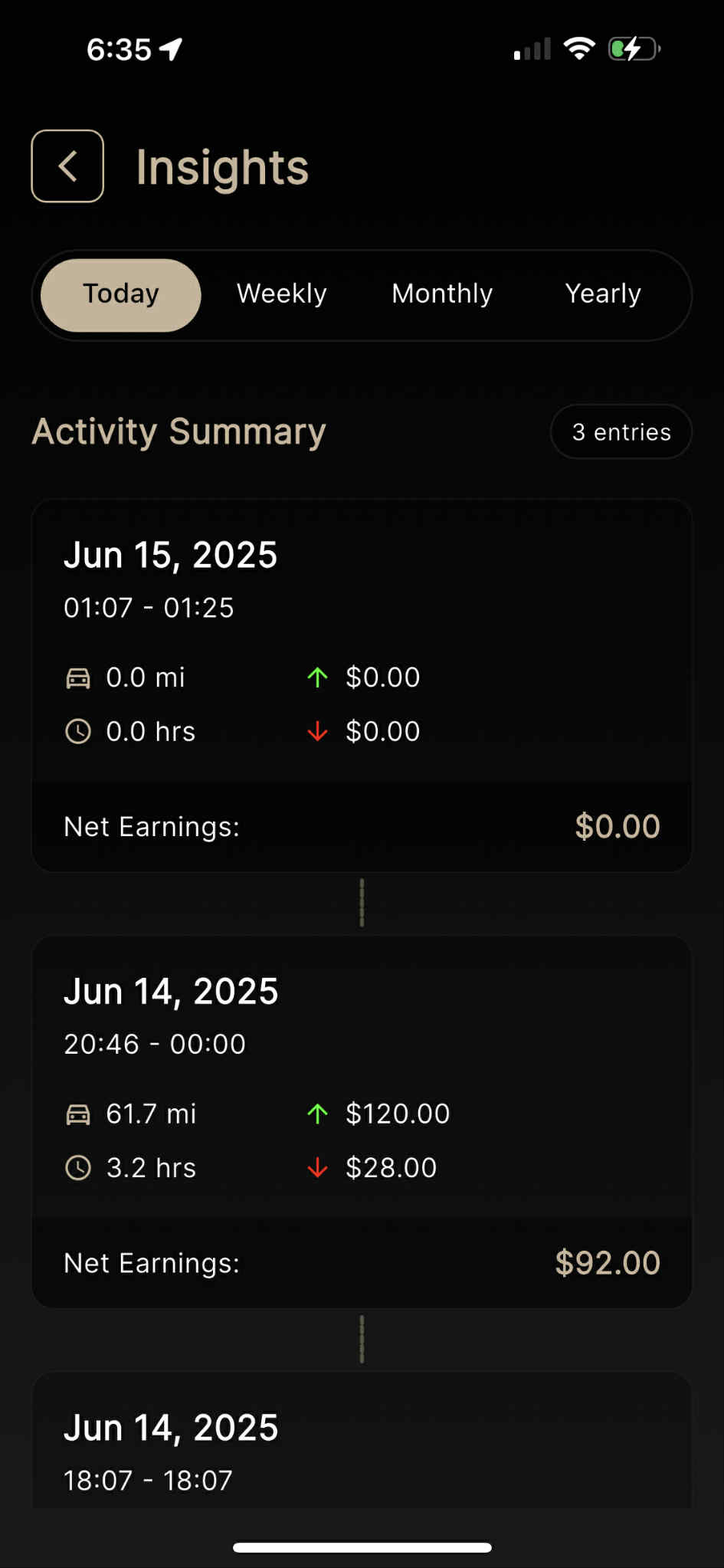This screenshot has width=724, height=1568.
Task: Switch to the Weekly tab
Action: pos(282,295)
